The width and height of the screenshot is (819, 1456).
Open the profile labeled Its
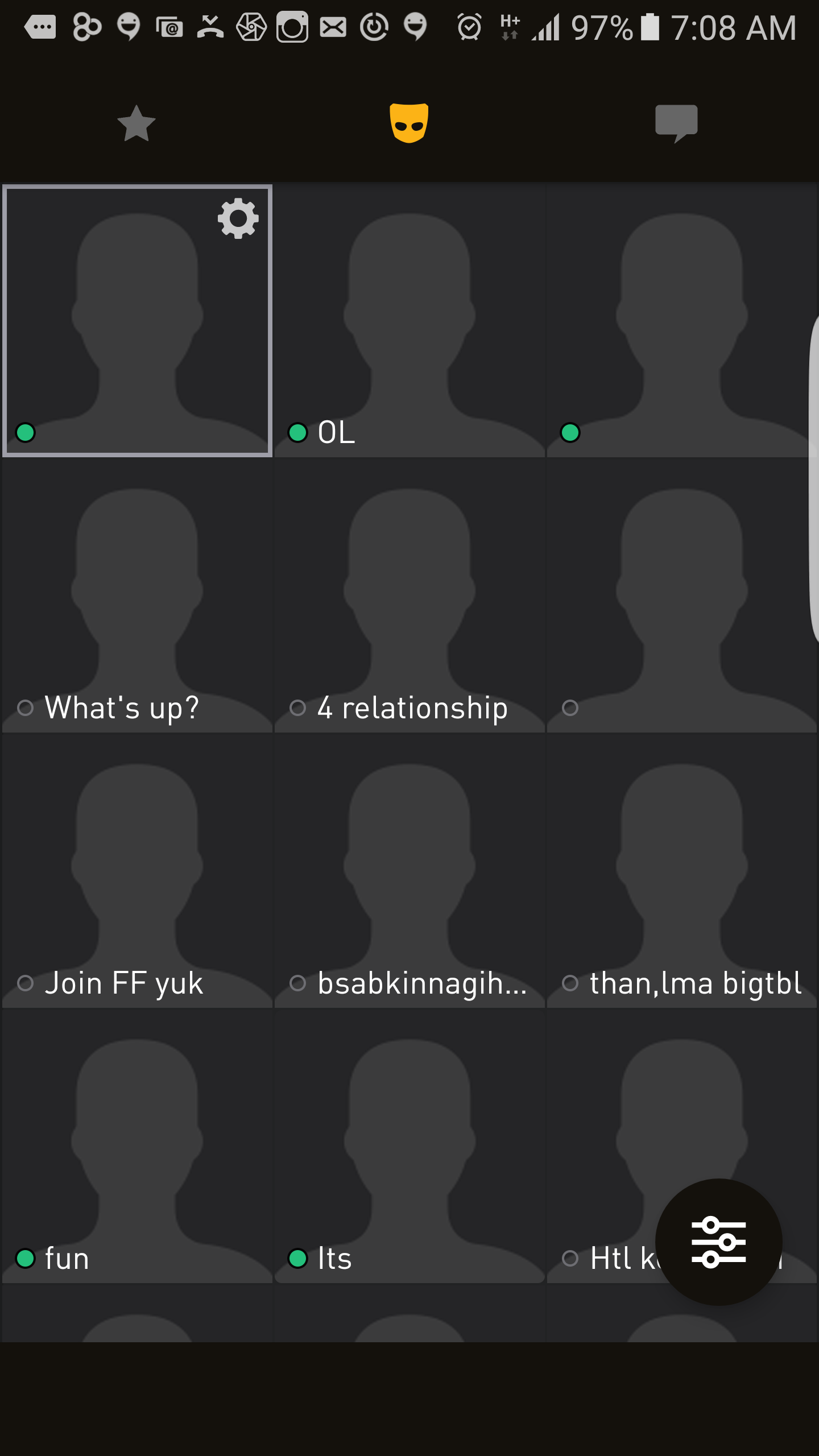pyautogui.click(x=409, y=1147)
